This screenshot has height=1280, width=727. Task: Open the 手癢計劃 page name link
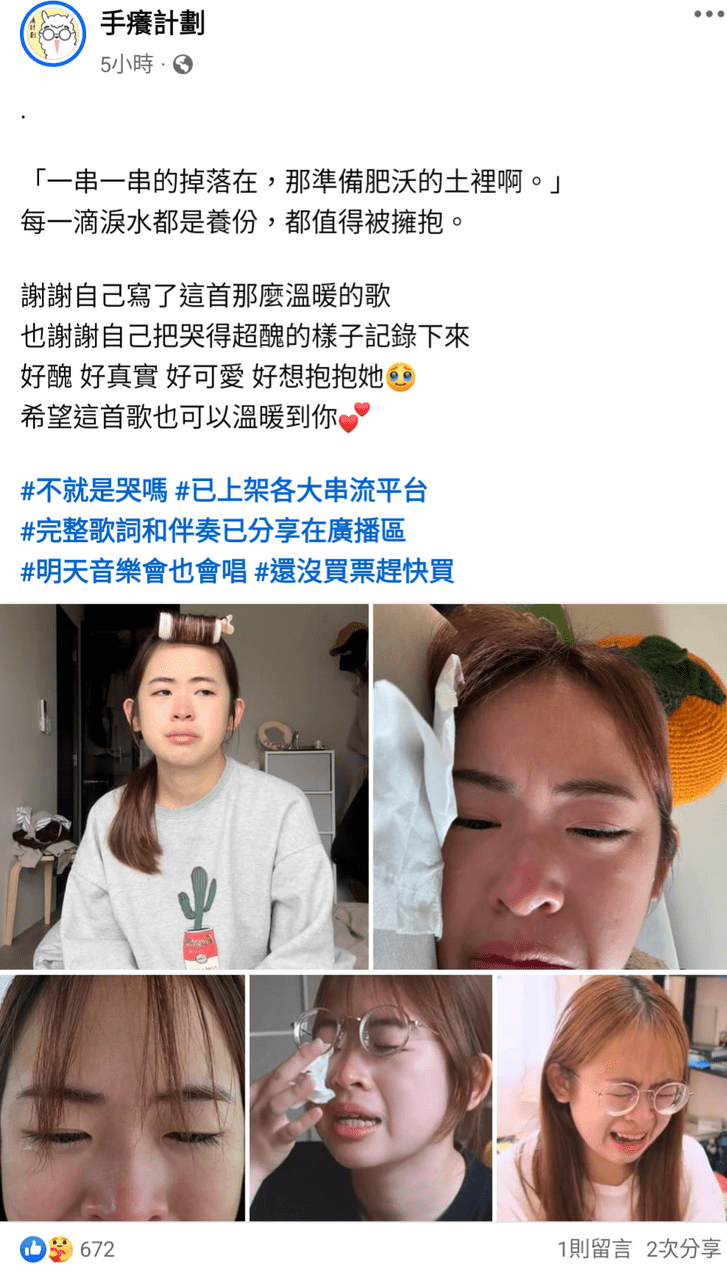153,22
